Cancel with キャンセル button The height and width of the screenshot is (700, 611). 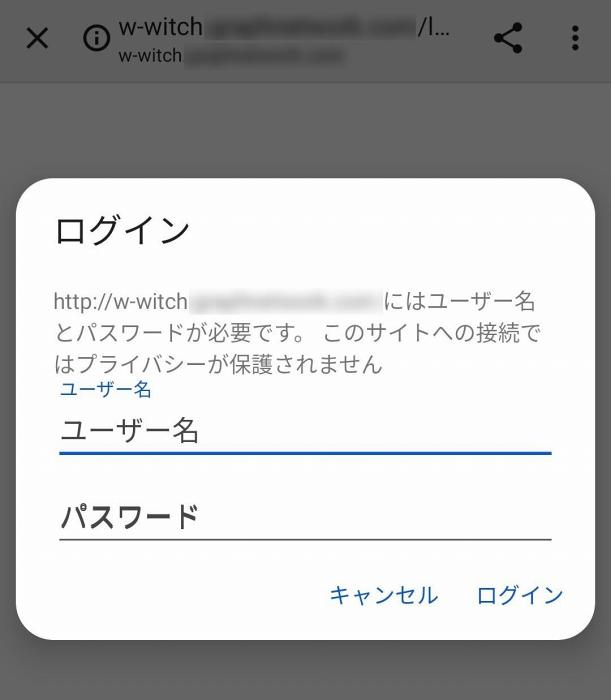pos(383,595)
